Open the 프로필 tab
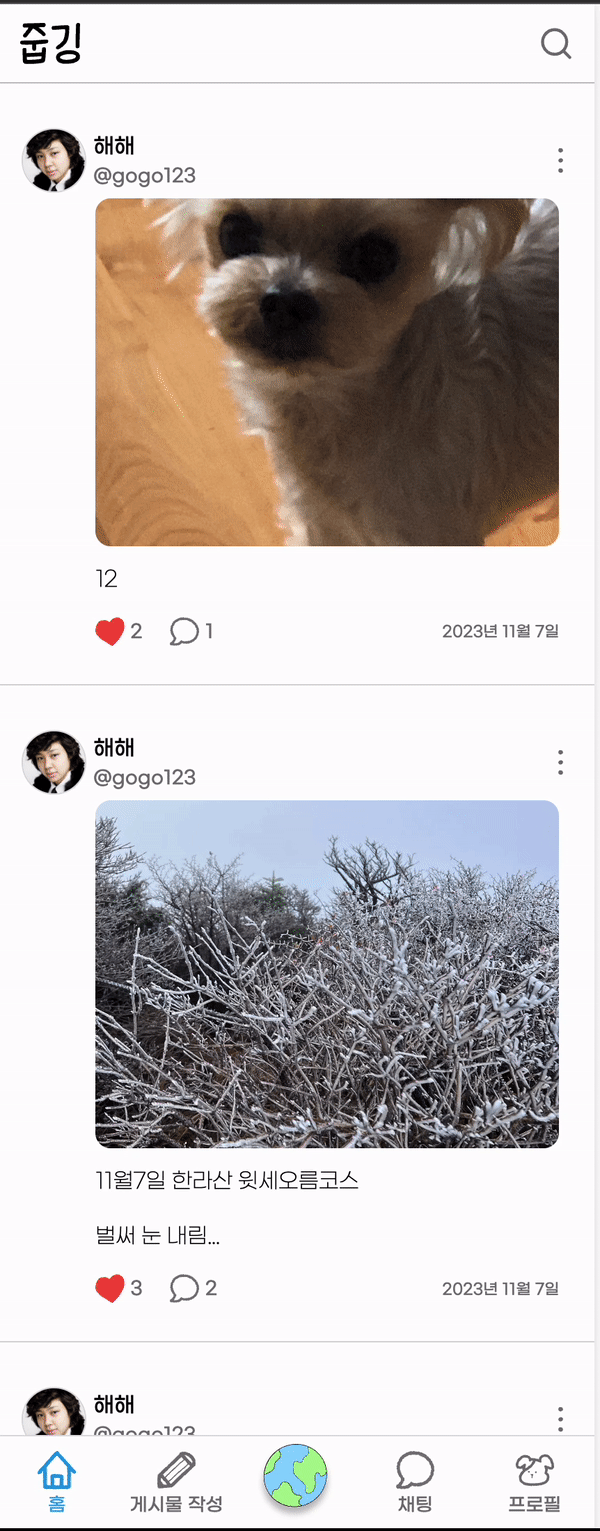 pyautogui.click(x=534, y=1481)
